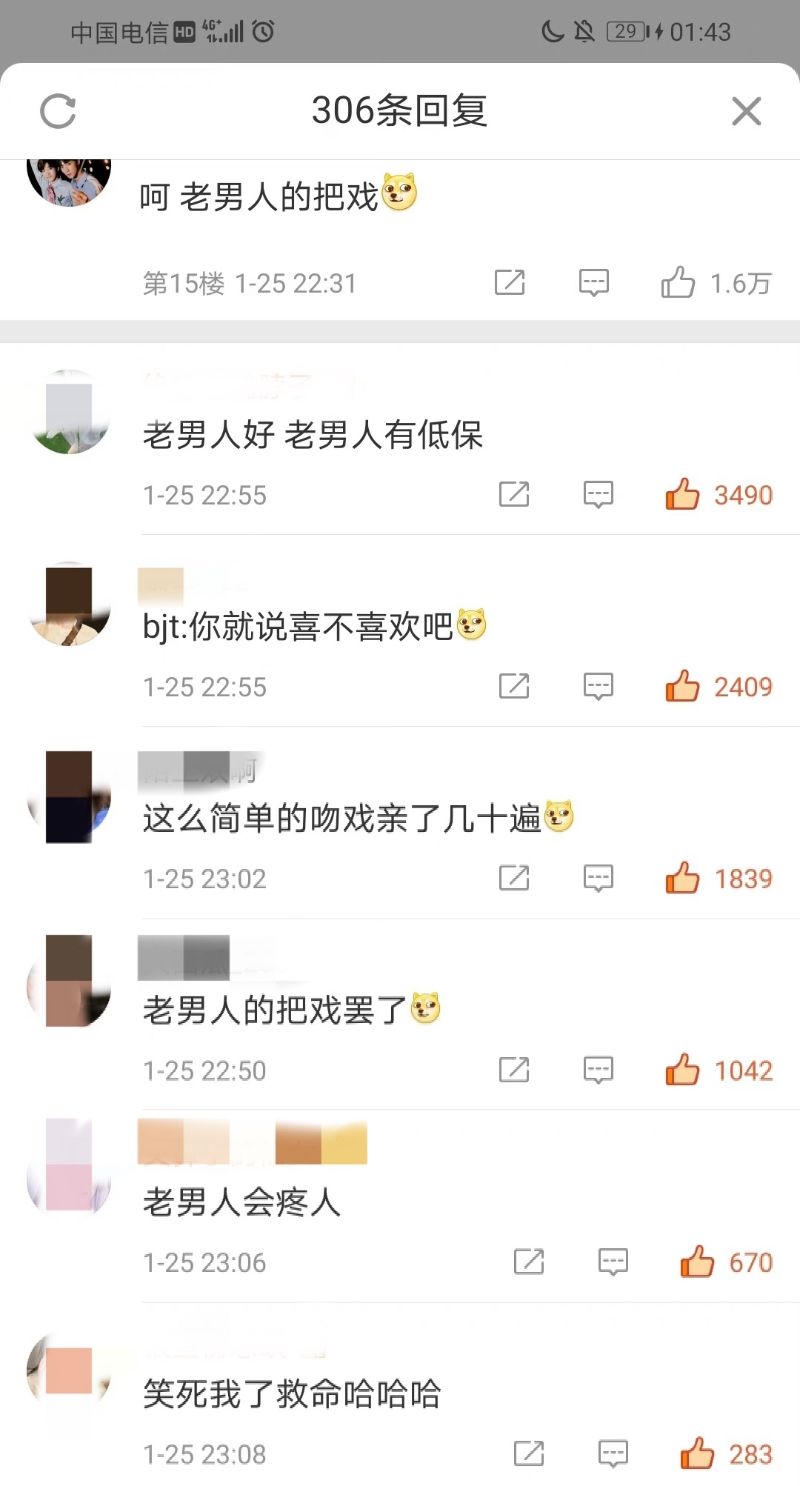
Task: Close the replies panel
Action: click(x=746, y=111)
